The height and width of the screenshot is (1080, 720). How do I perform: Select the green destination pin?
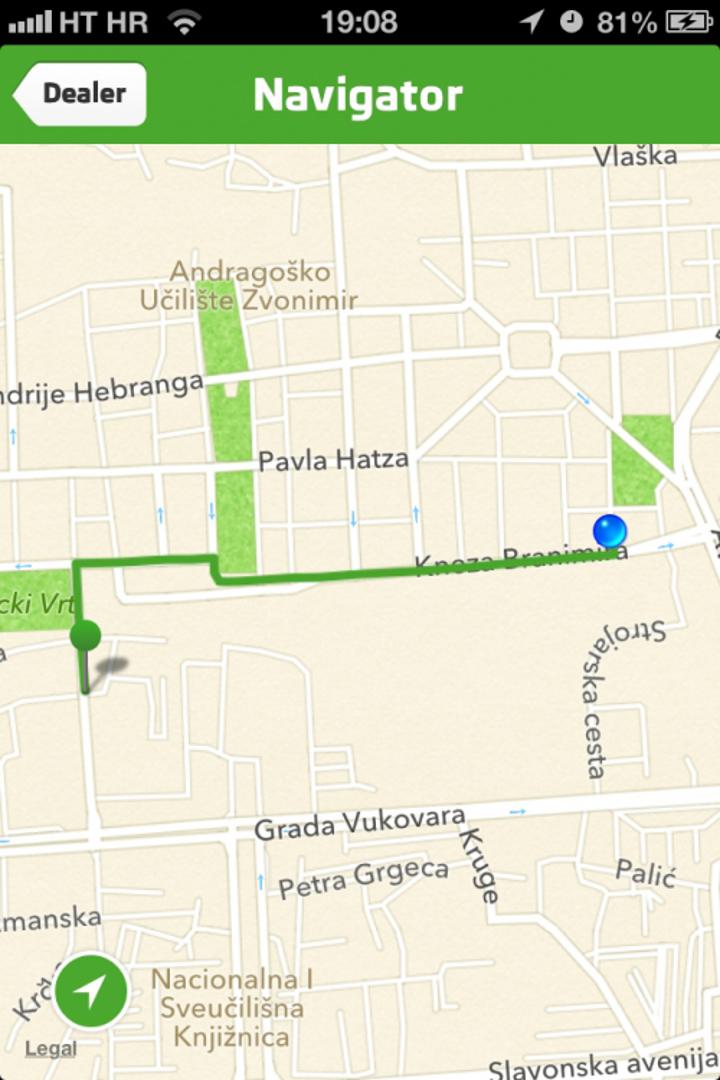click(86, 636)
